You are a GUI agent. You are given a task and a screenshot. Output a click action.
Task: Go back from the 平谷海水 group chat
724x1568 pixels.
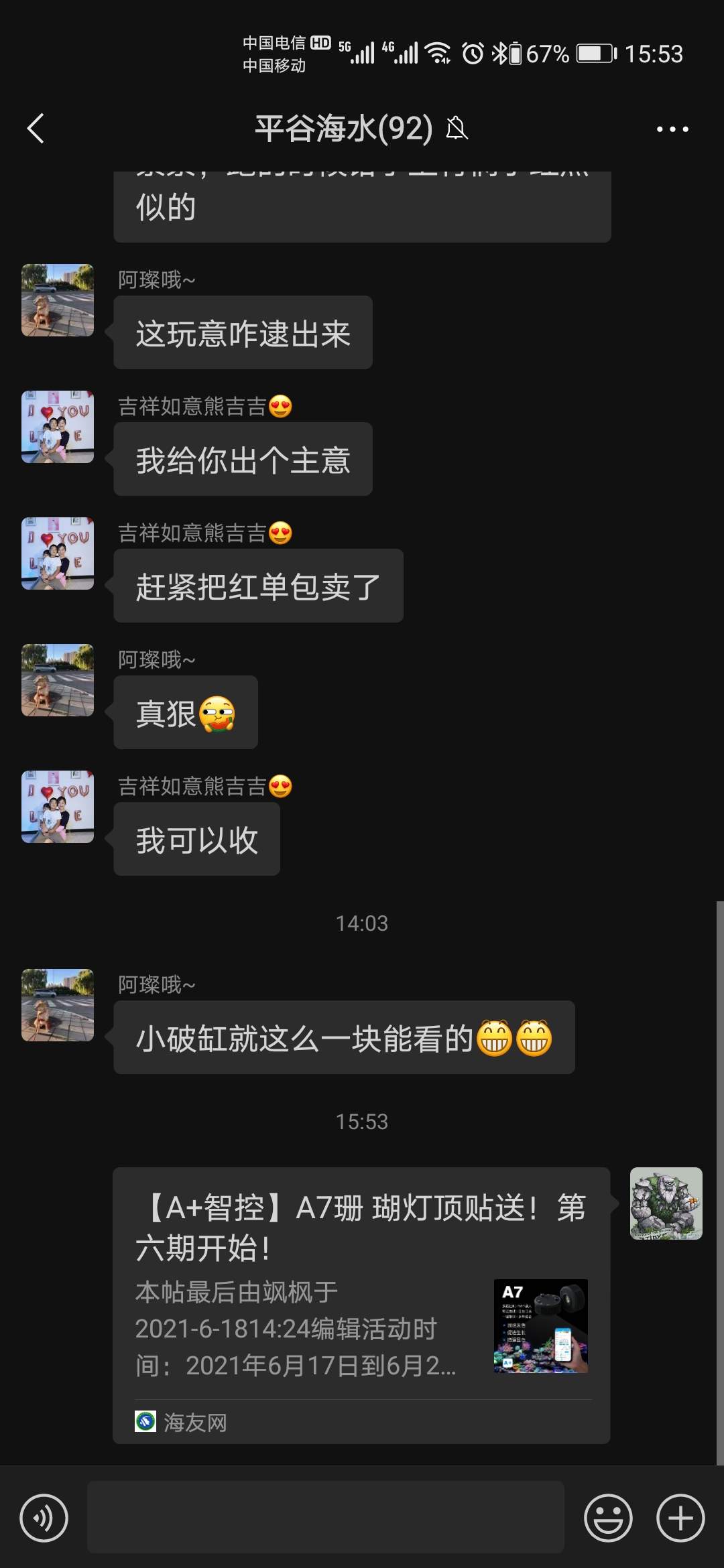tap(36, 128)
